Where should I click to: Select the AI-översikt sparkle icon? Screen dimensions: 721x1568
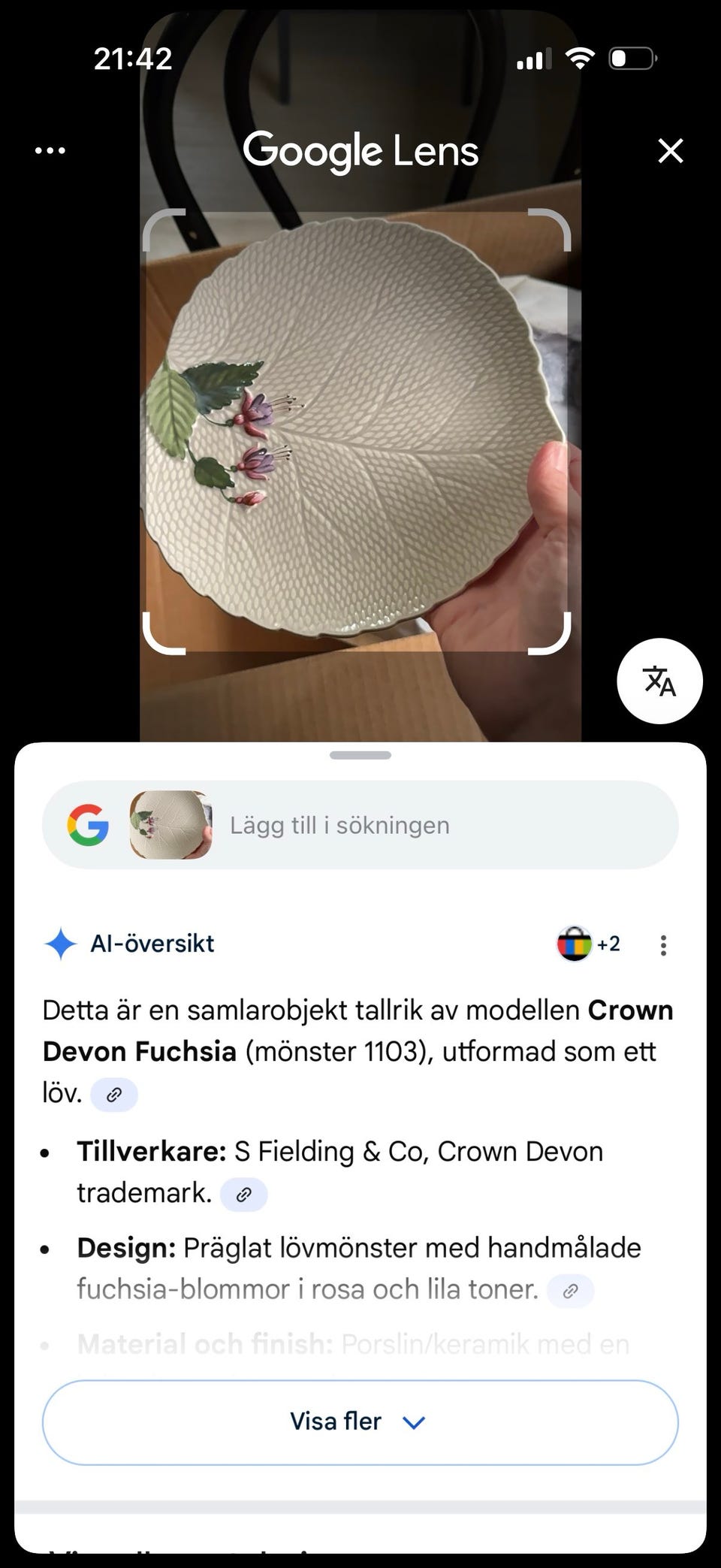click(62, 943)
